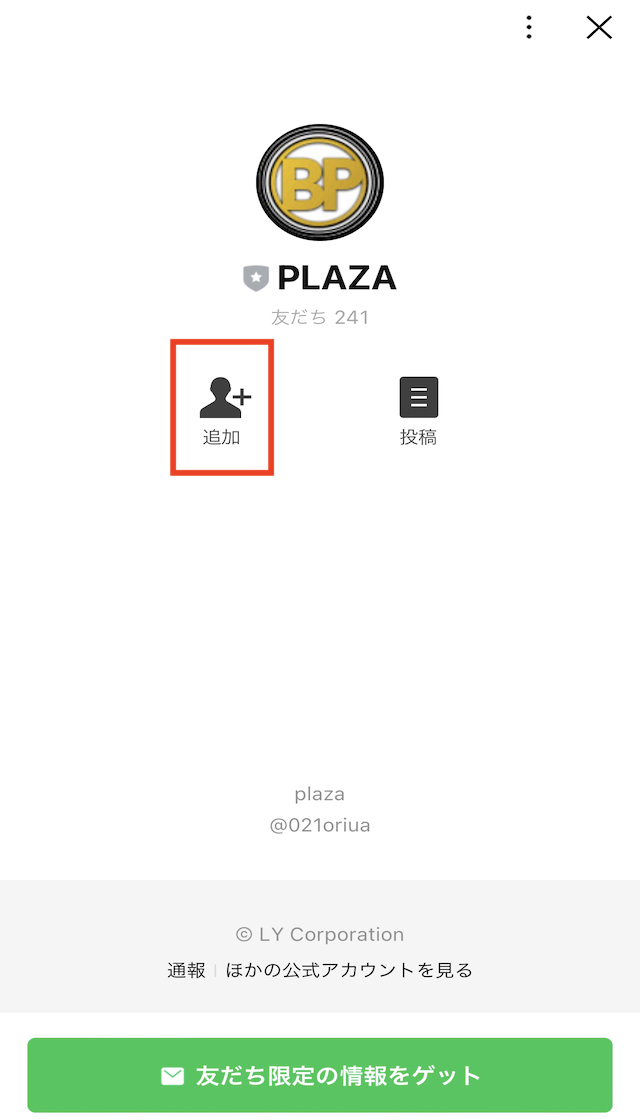Tap 通報 to report this account
This screenshot has height=1120, width=640.
pos(186,970)
